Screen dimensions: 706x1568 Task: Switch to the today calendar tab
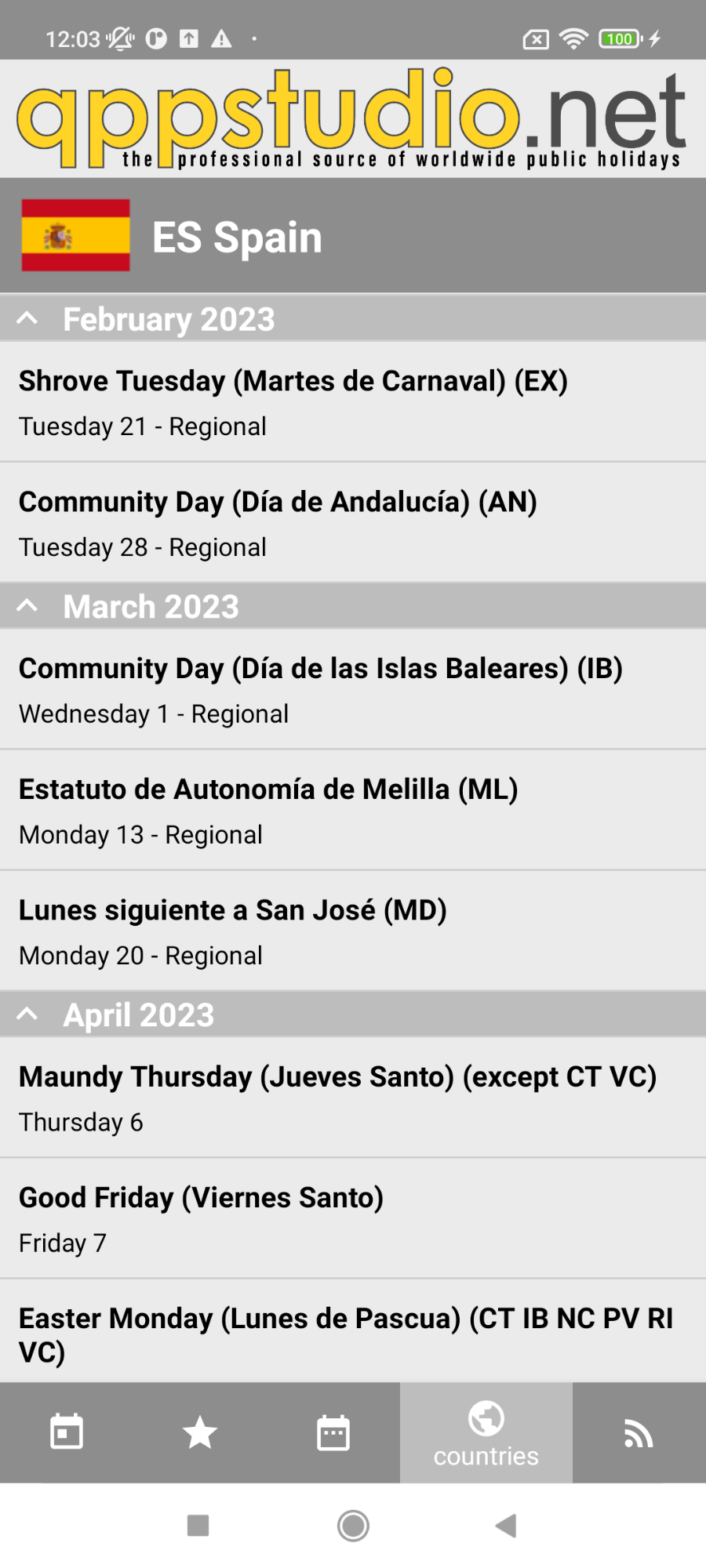tap(67, 1432)
